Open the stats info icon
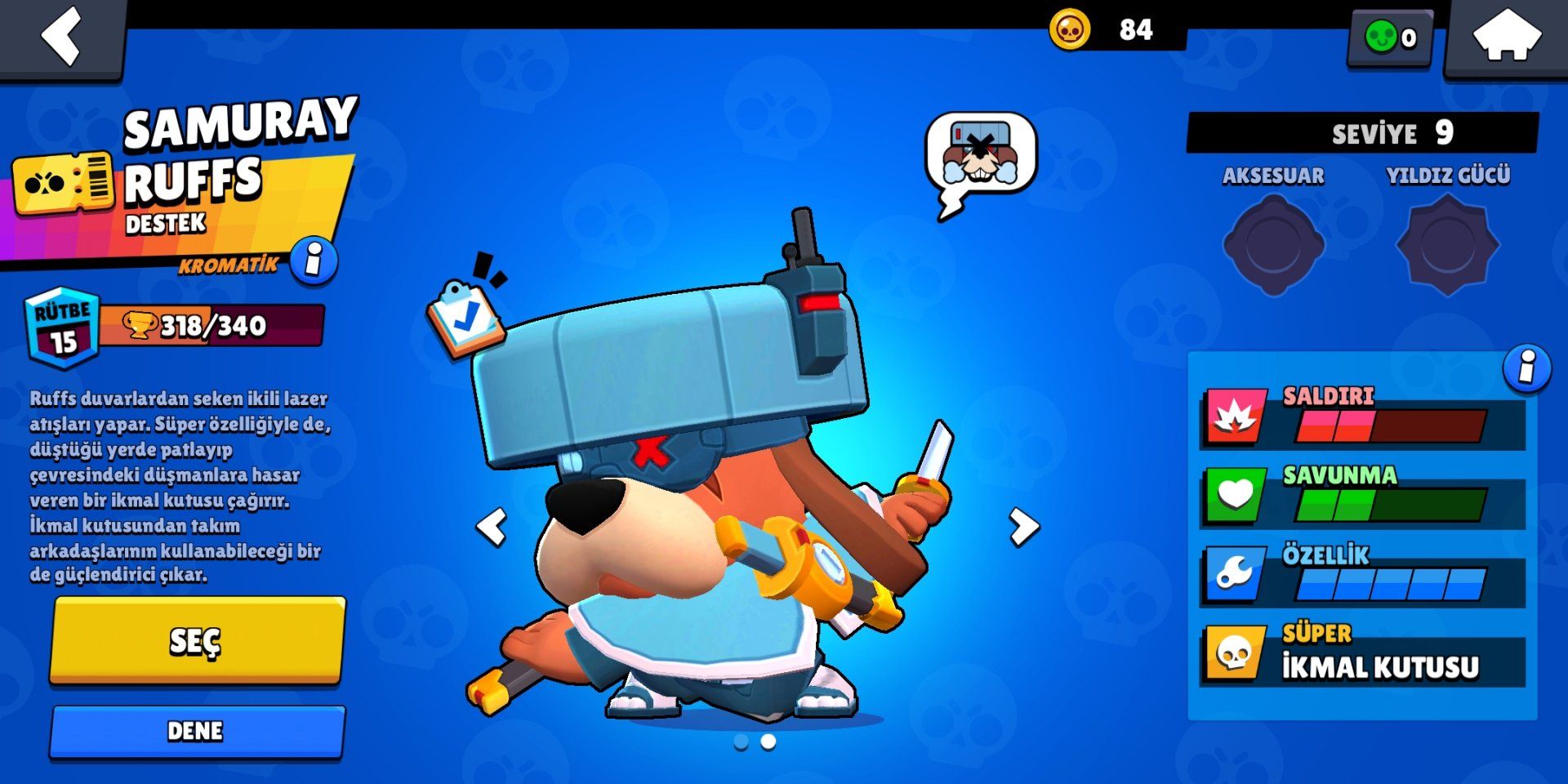 (x=1526, y=367)
